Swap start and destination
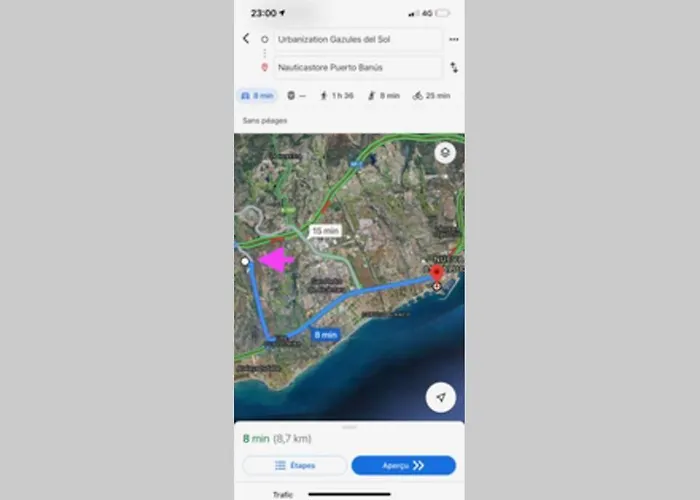 (x=453, y=67)
